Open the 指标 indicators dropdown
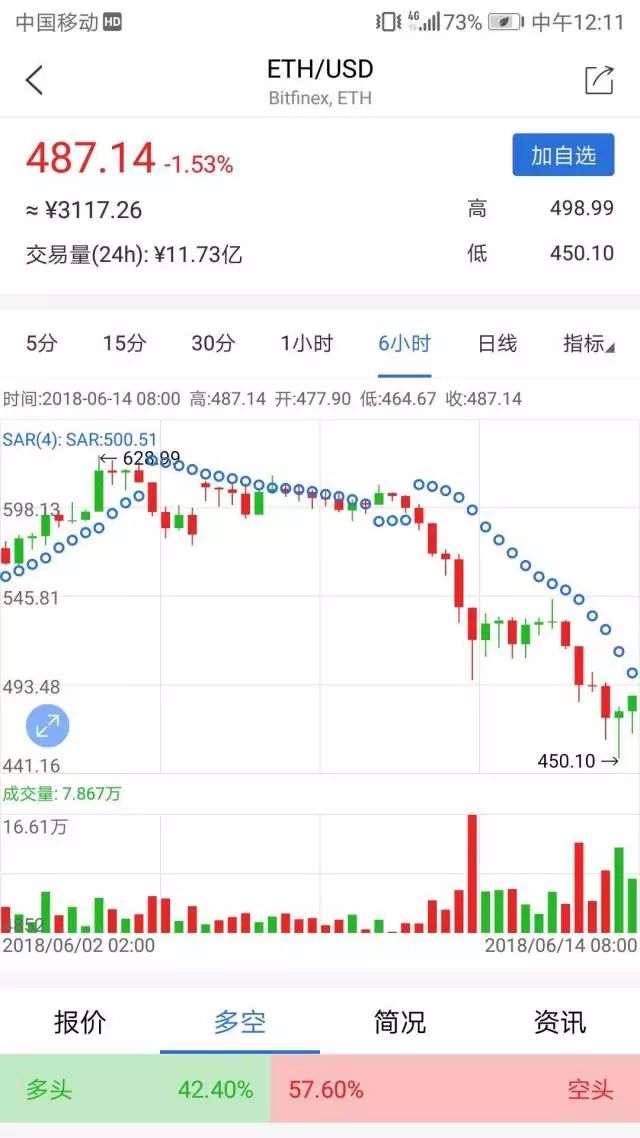 pos(588,343)
